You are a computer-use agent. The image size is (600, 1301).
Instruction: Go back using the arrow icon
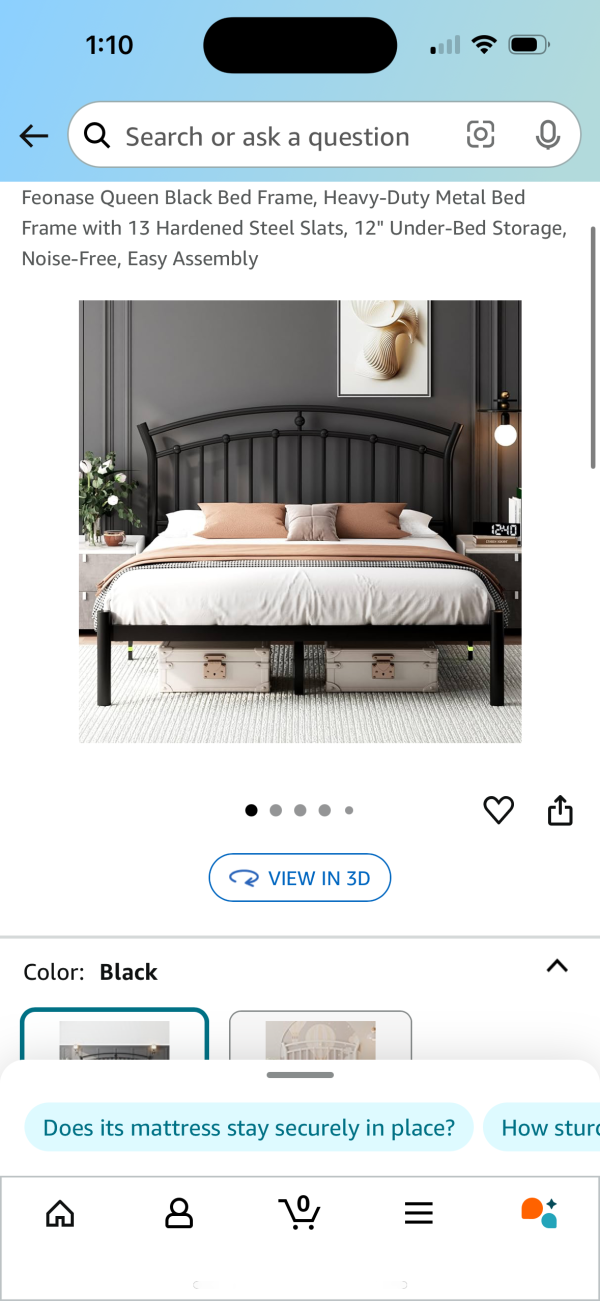tap(34, 136)
